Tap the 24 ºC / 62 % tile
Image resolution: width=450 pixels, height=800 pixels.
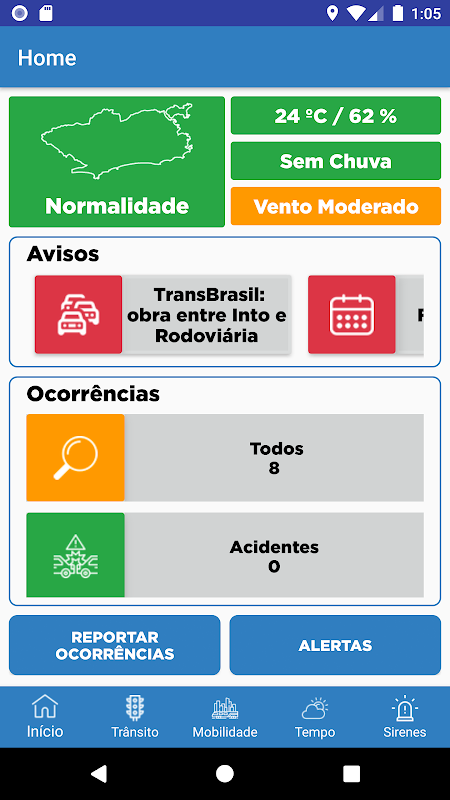click(336, 116)
